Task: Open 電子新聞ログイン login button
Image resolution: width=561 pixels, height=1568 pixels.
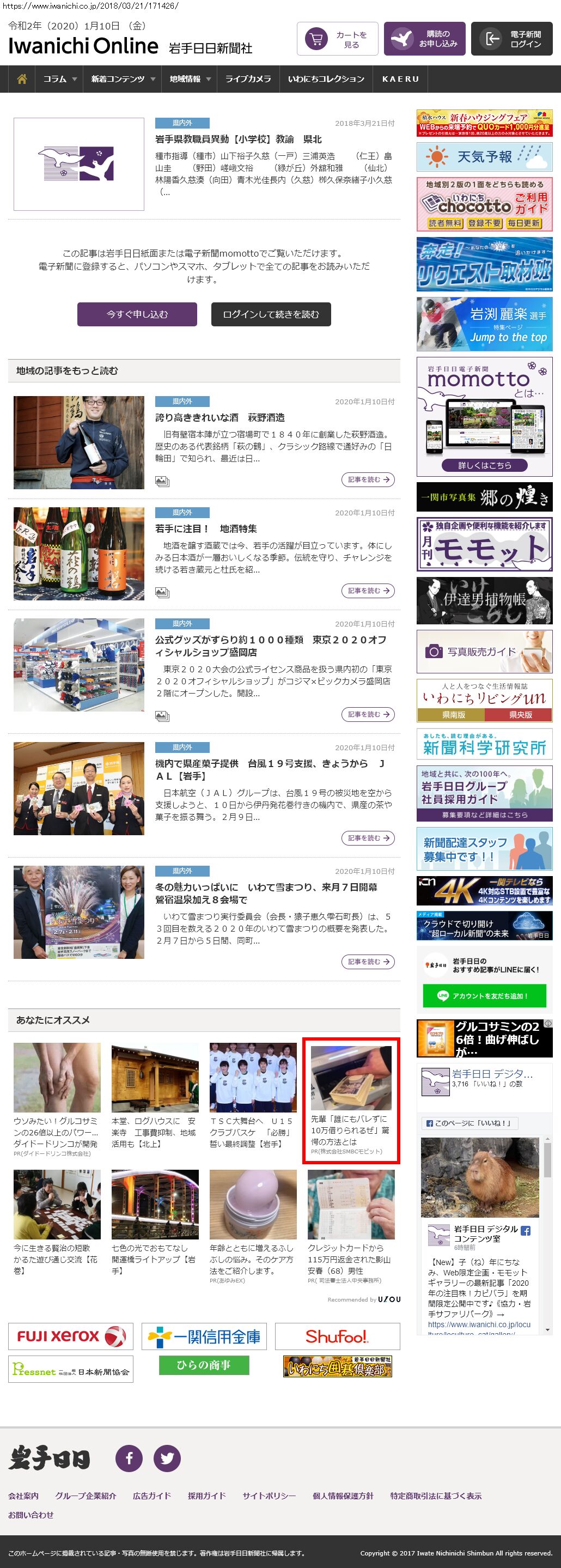Action: [511, 39]
